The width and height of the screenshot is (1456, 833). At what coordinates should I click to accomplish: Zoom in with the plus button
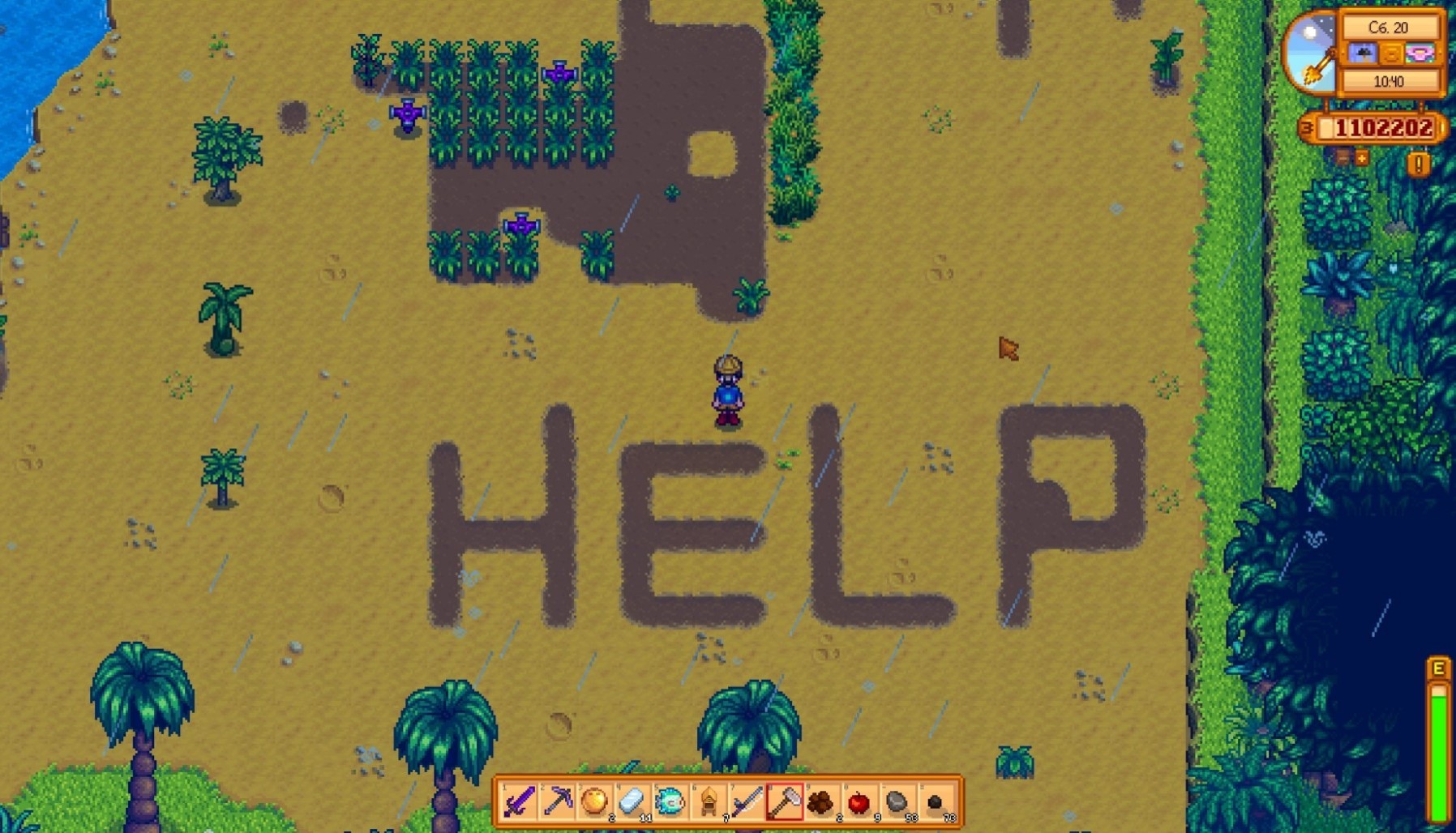click(1362, 158)
